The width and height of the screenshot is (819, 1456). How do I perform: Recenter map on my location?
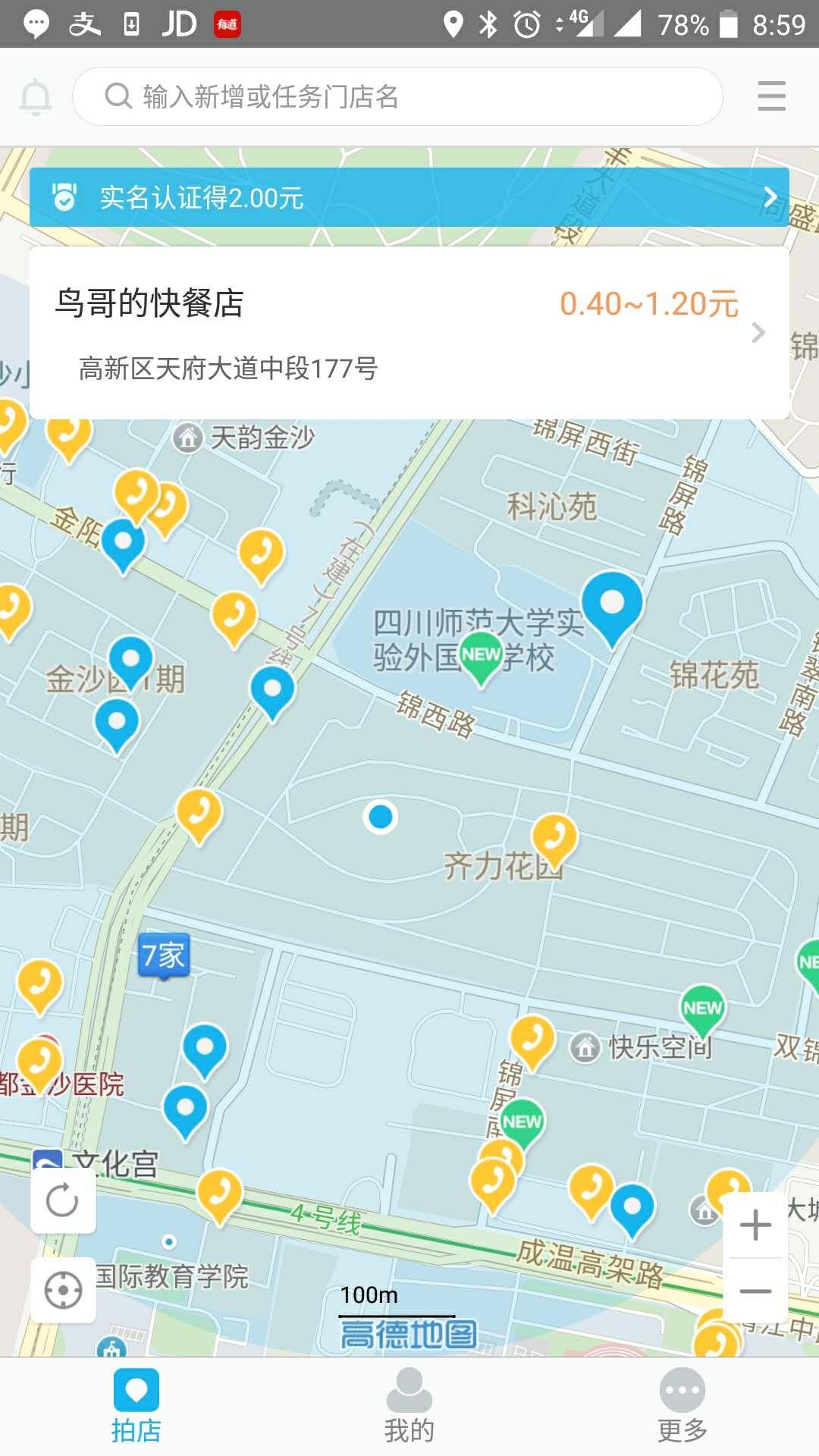pos(63,1290)
